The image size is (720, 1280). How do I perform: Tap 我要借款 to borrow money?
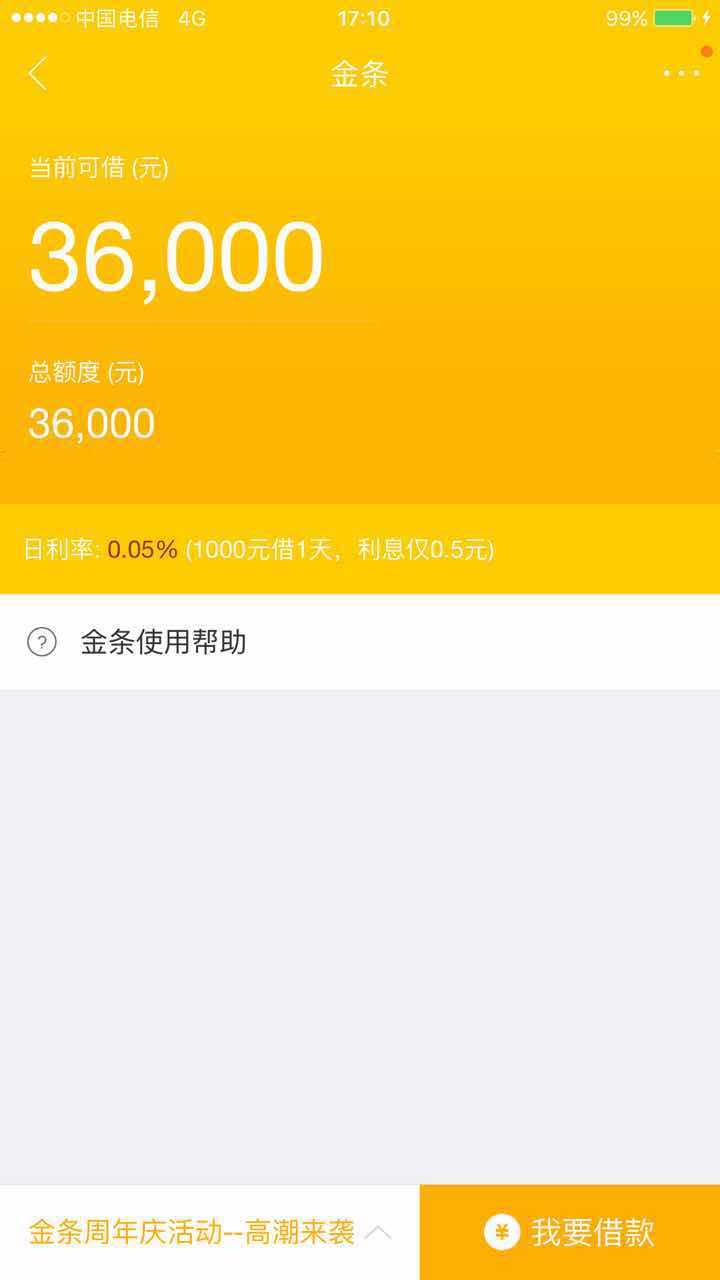click(x=570, y=1232)
